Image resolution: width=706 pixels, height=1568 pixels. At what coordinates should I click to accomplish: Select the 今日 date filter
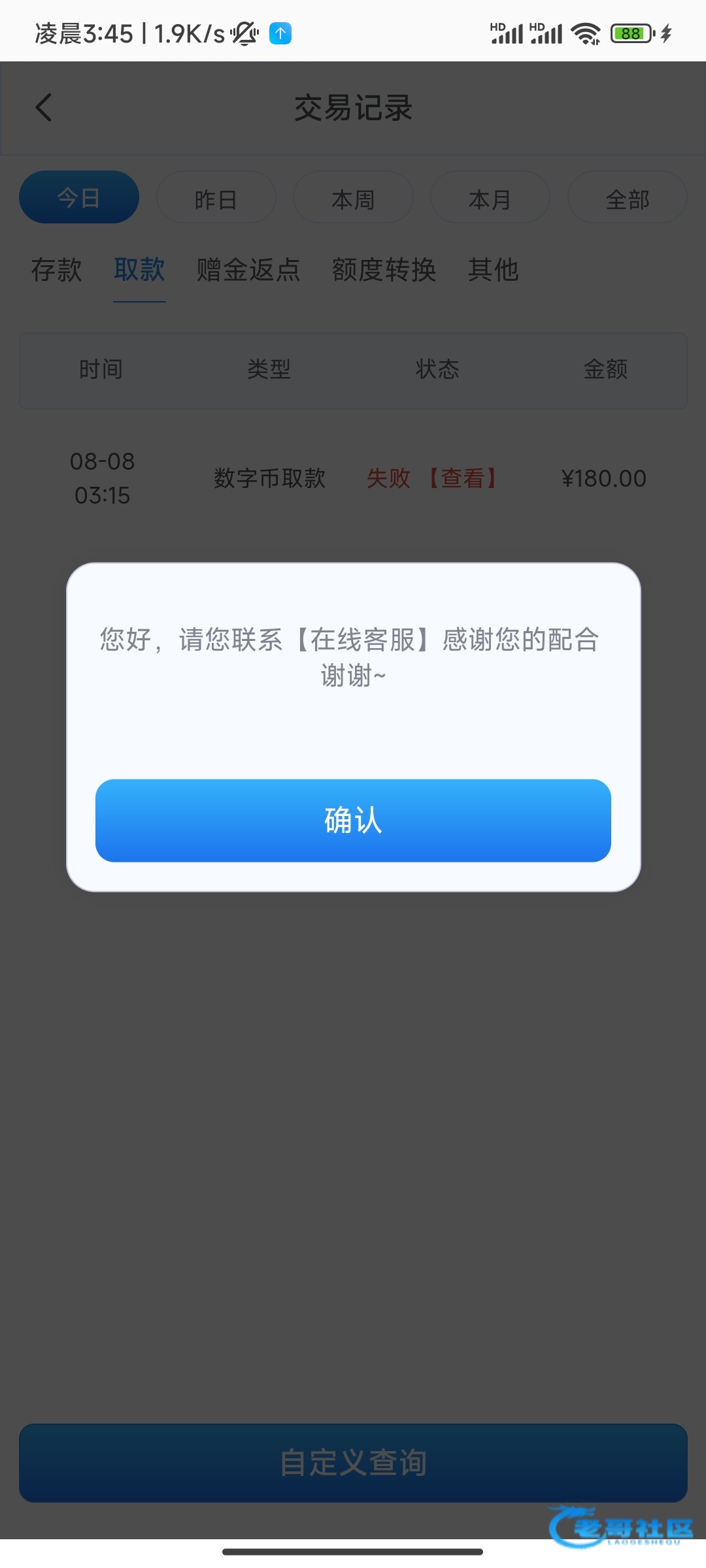point(79,197)
